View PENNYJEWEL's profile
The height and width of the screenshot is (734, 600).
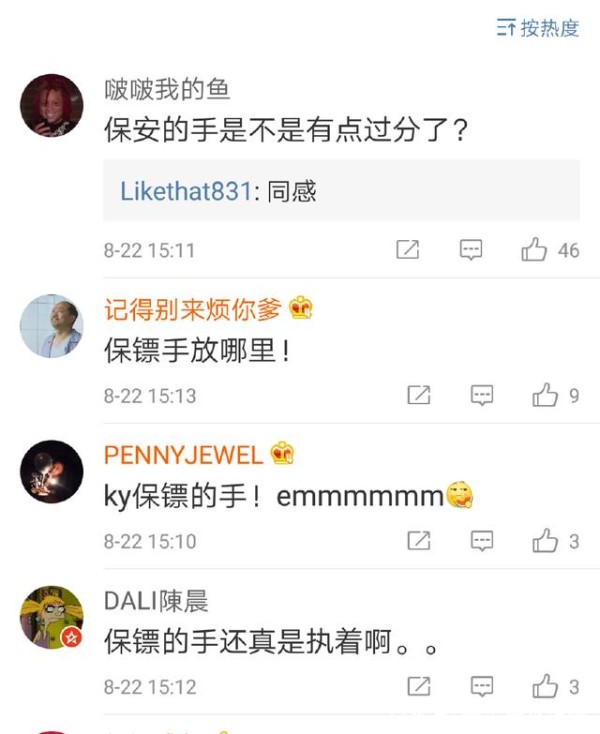point(52,471)
